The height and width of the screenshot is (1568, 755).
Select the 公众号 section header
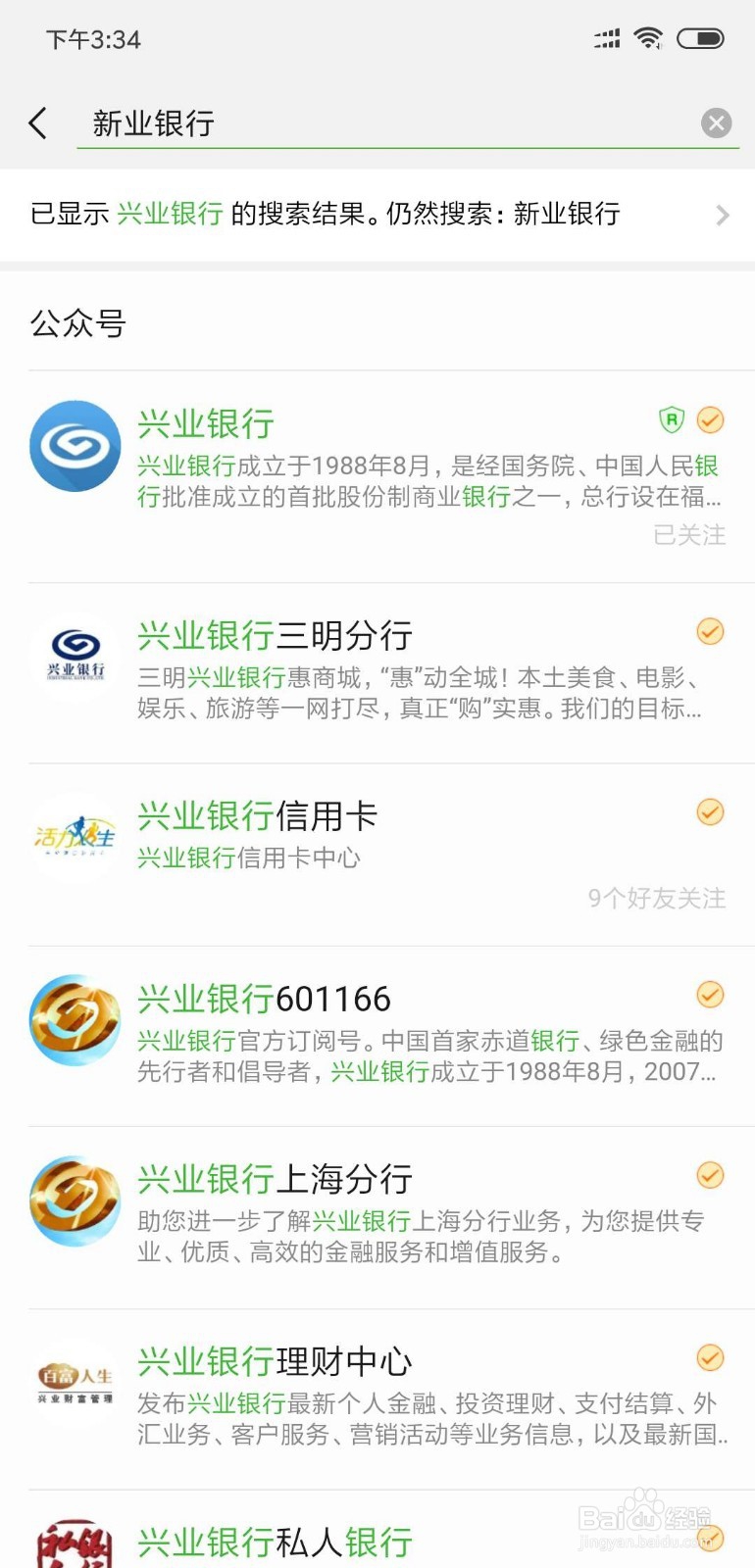tap(77, 323)
